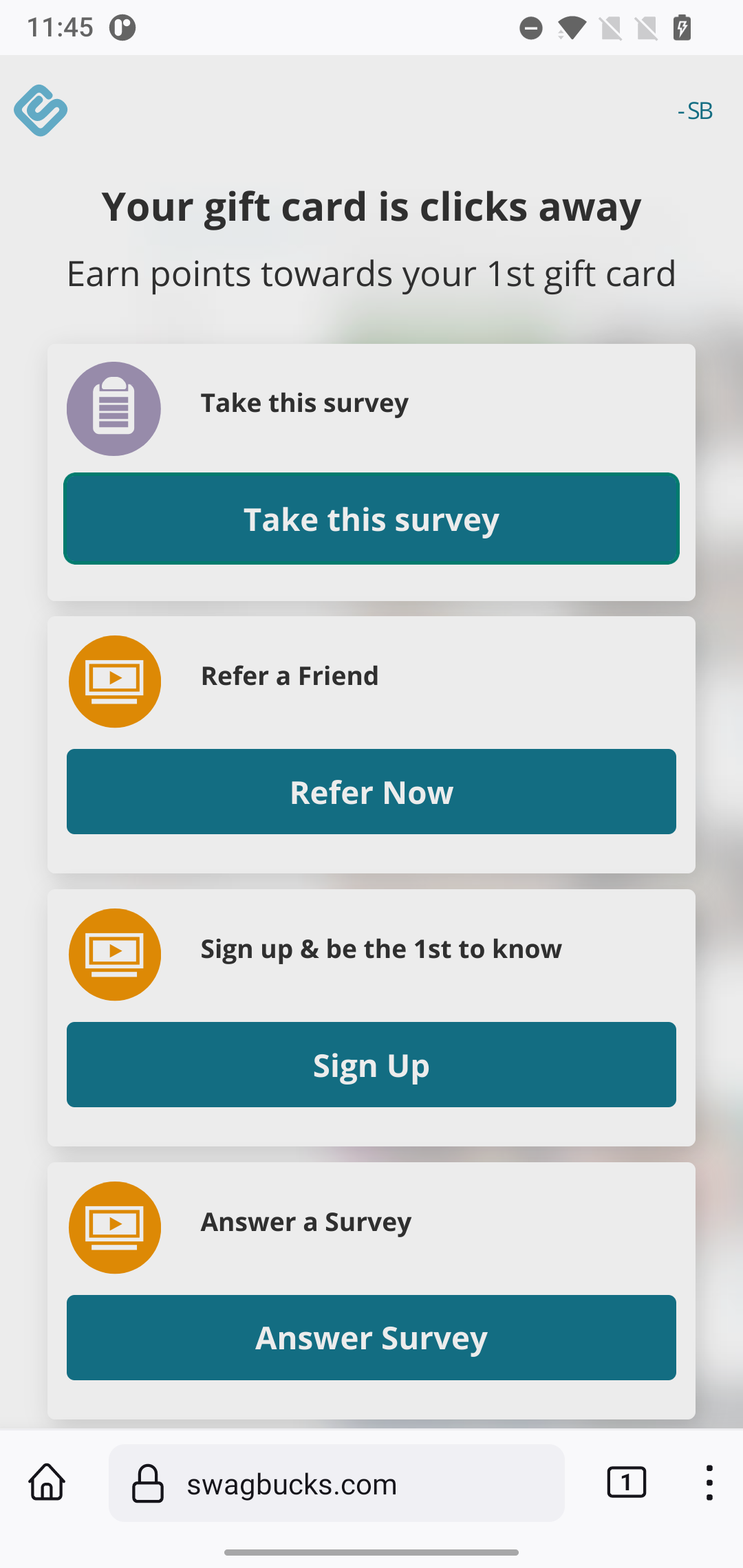Check the SB balance indicator
Image resolution: width=743 pixels, height=1568 pixels.
695,111
